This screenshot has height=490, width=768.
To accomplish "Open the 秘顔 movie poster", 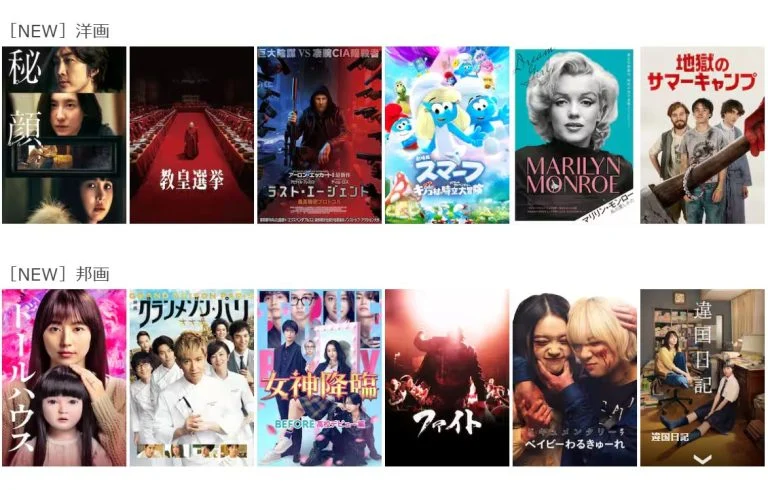I will point(64,135).
